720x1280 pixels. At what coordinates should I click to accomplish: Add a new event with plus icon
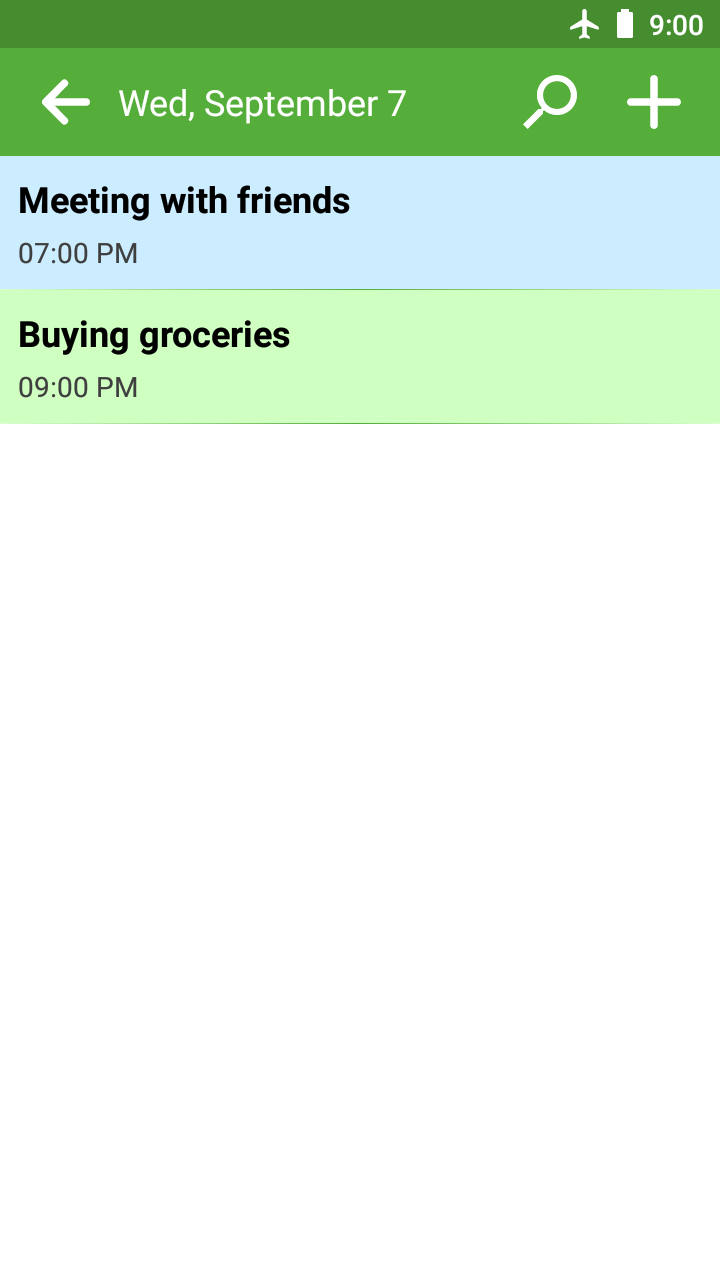click(x=654, y=103)
